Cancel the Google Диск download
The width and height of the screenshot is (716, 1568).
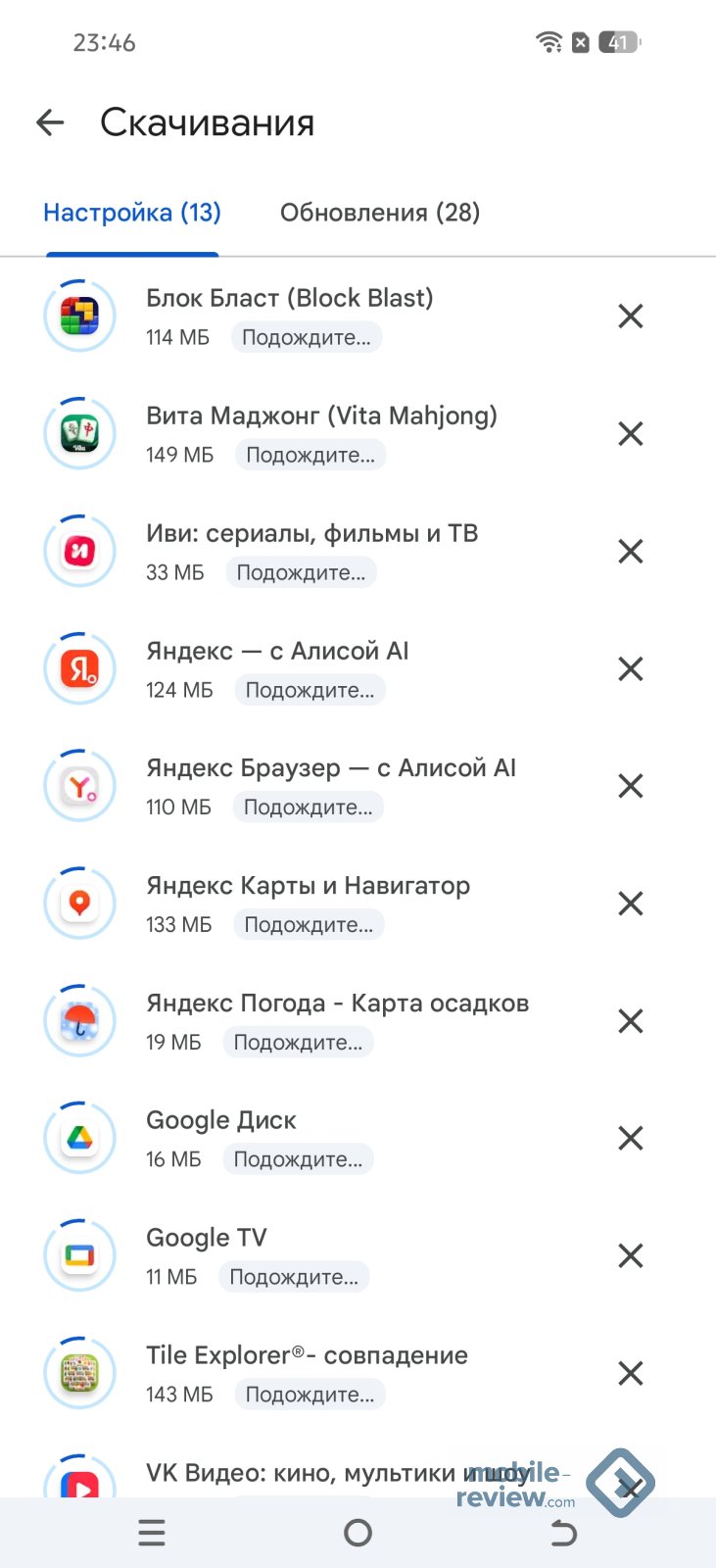click(631, 1139)
